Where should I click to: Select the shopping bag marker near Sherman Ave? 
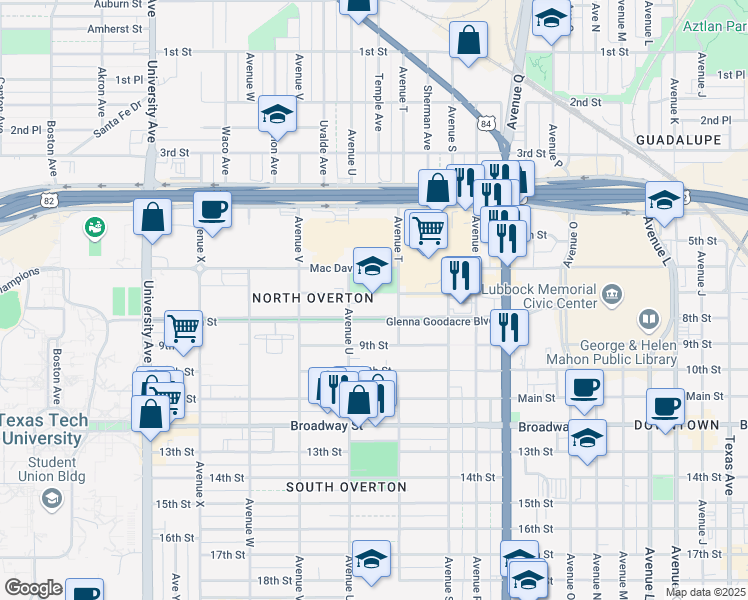437,187
